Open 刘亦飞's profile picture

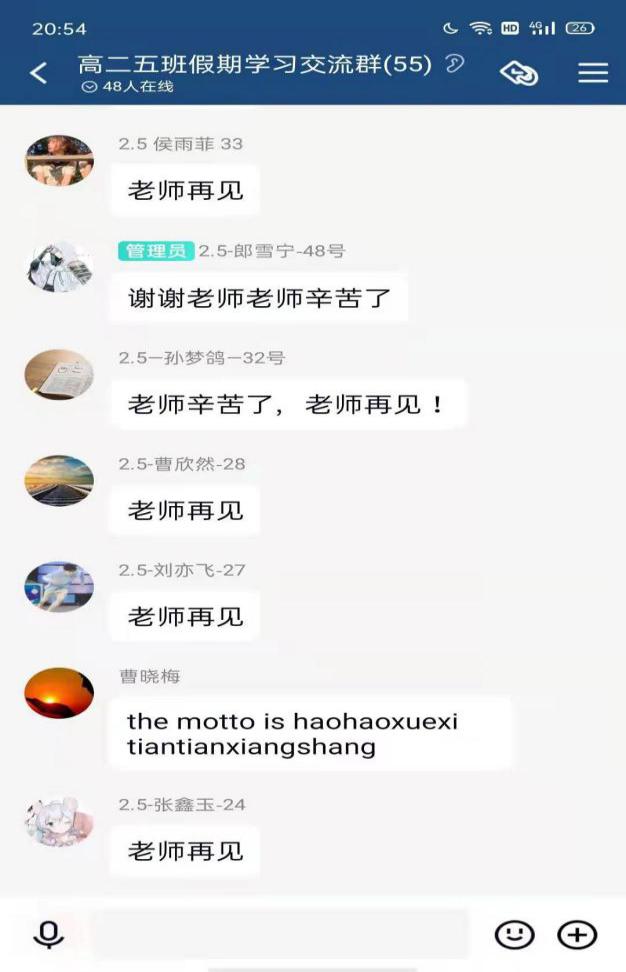tap(59, 587)
